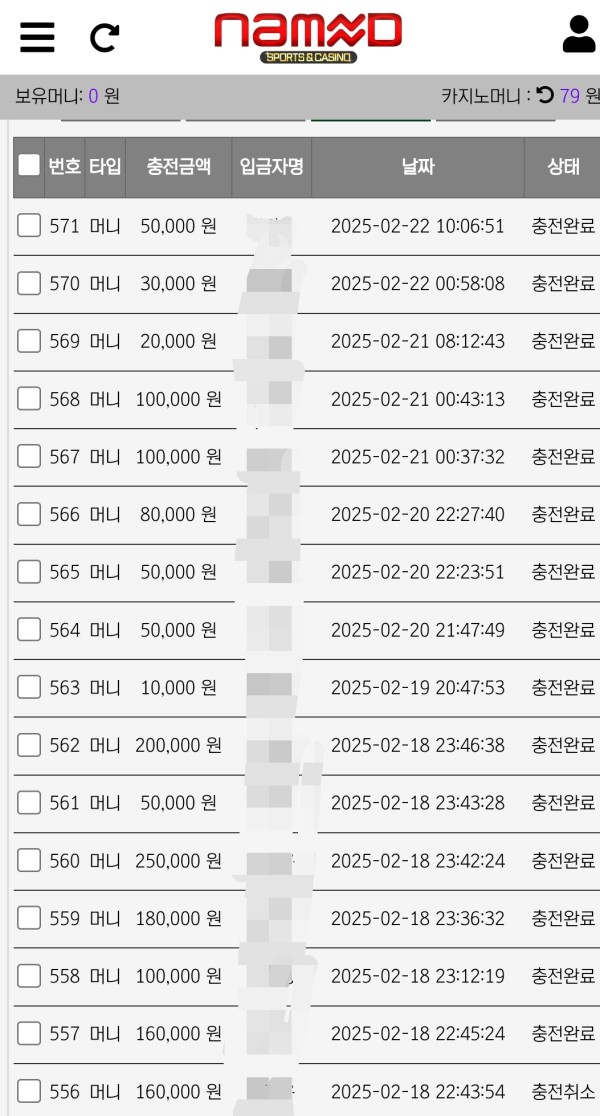Tick the select-all checkbox in header
This screenshot has height=1116, width=600.
29,165
